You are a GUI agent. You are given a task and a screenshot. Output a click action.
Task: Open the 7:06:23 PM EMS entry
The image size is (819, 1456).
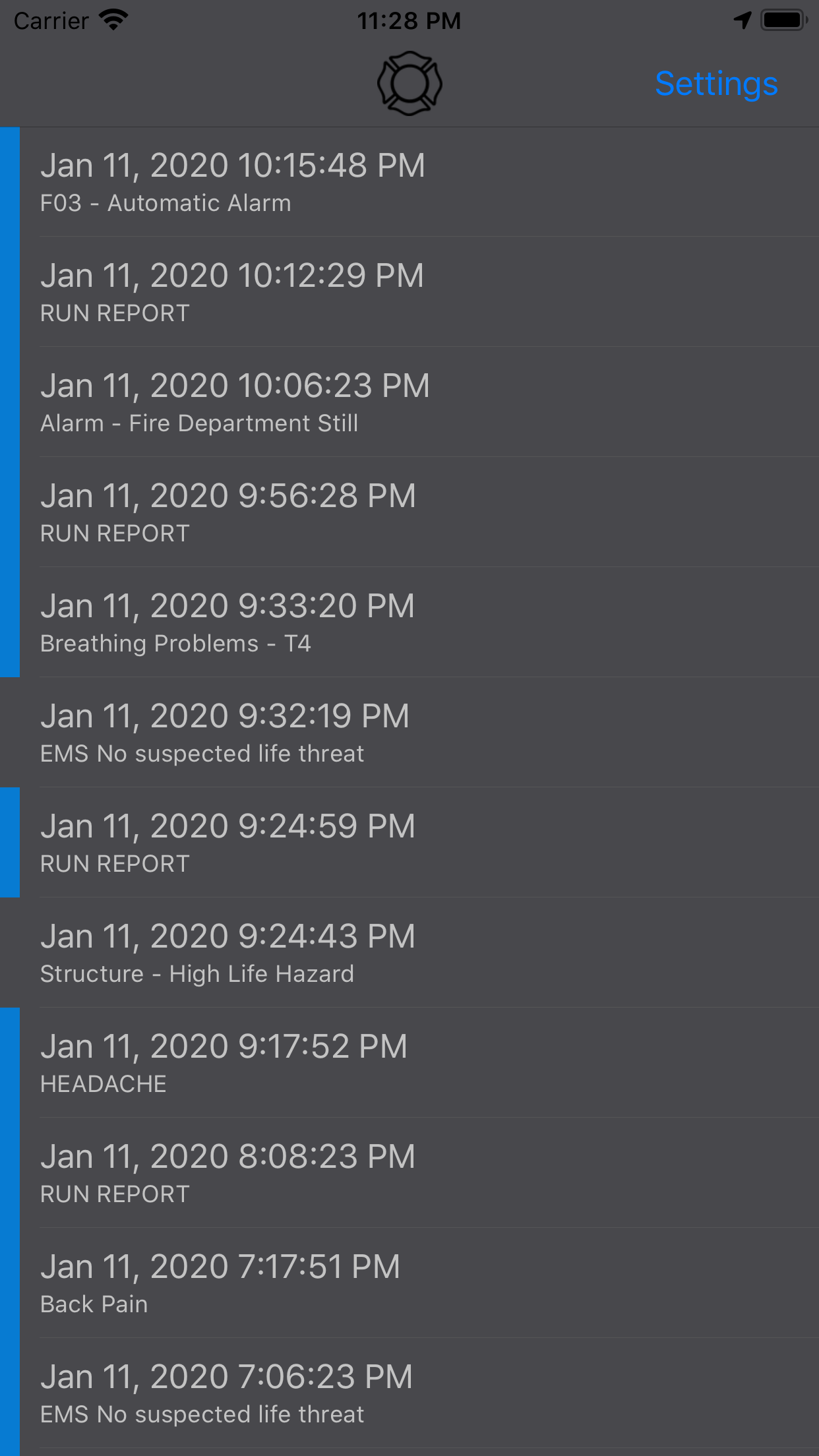tap(409, 1393)
